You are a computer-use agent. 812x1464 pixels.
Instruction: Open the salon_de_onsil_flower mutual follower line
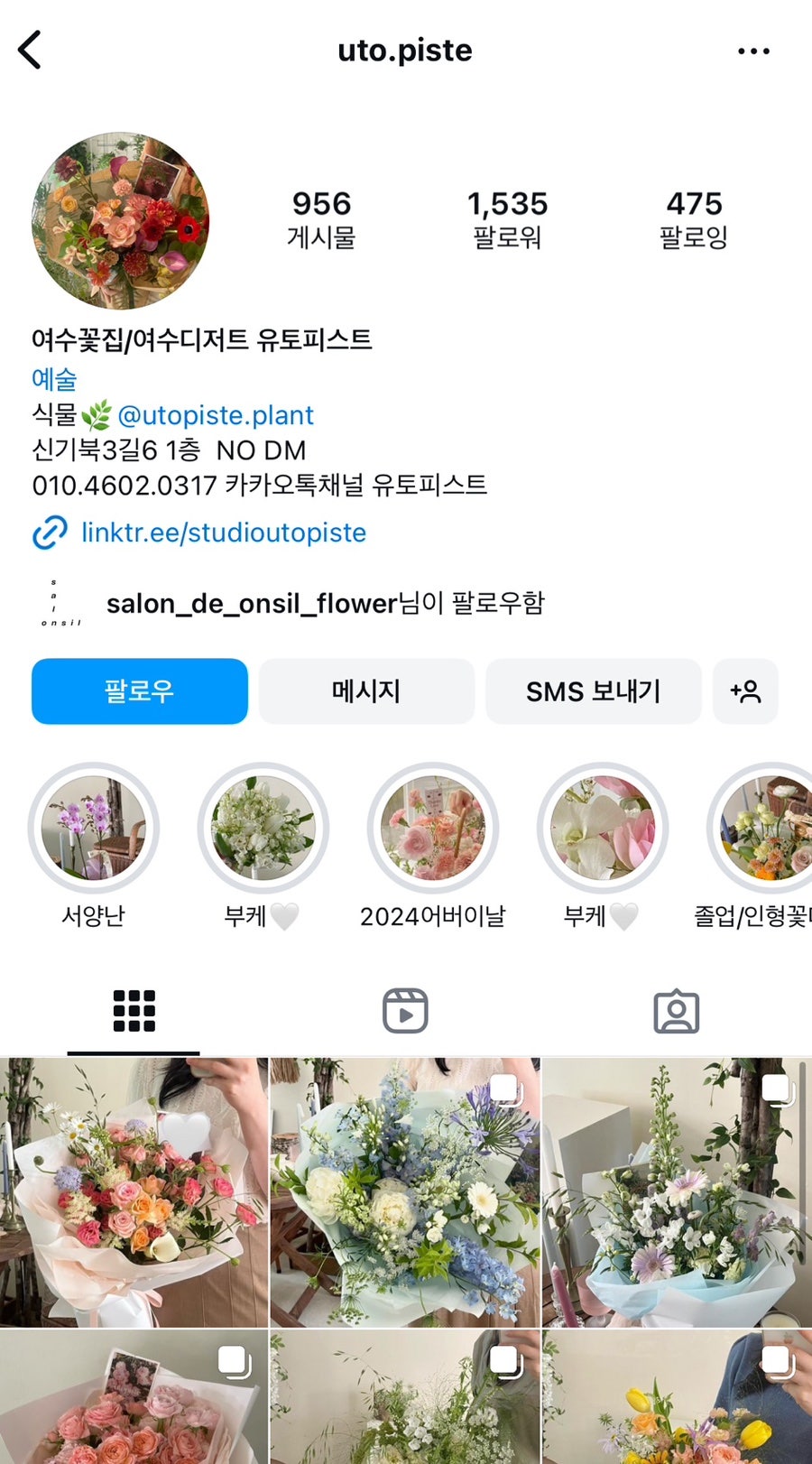(x=325, y=603)
